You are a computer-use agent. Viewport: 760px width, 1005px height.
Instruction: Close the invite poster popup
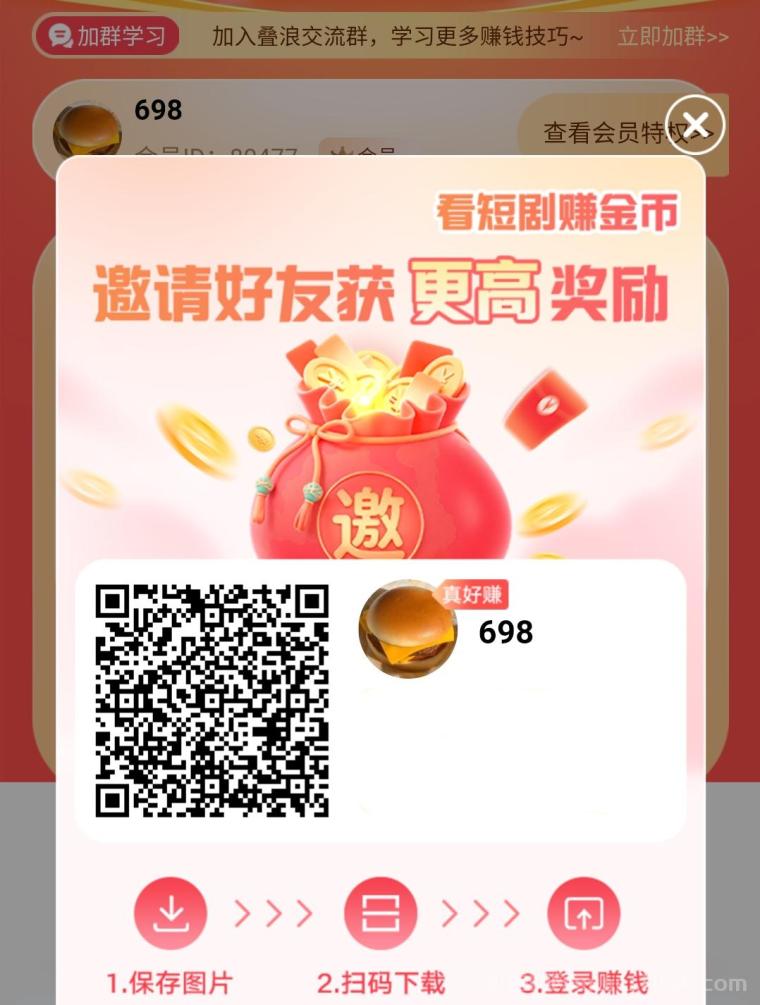695,125
